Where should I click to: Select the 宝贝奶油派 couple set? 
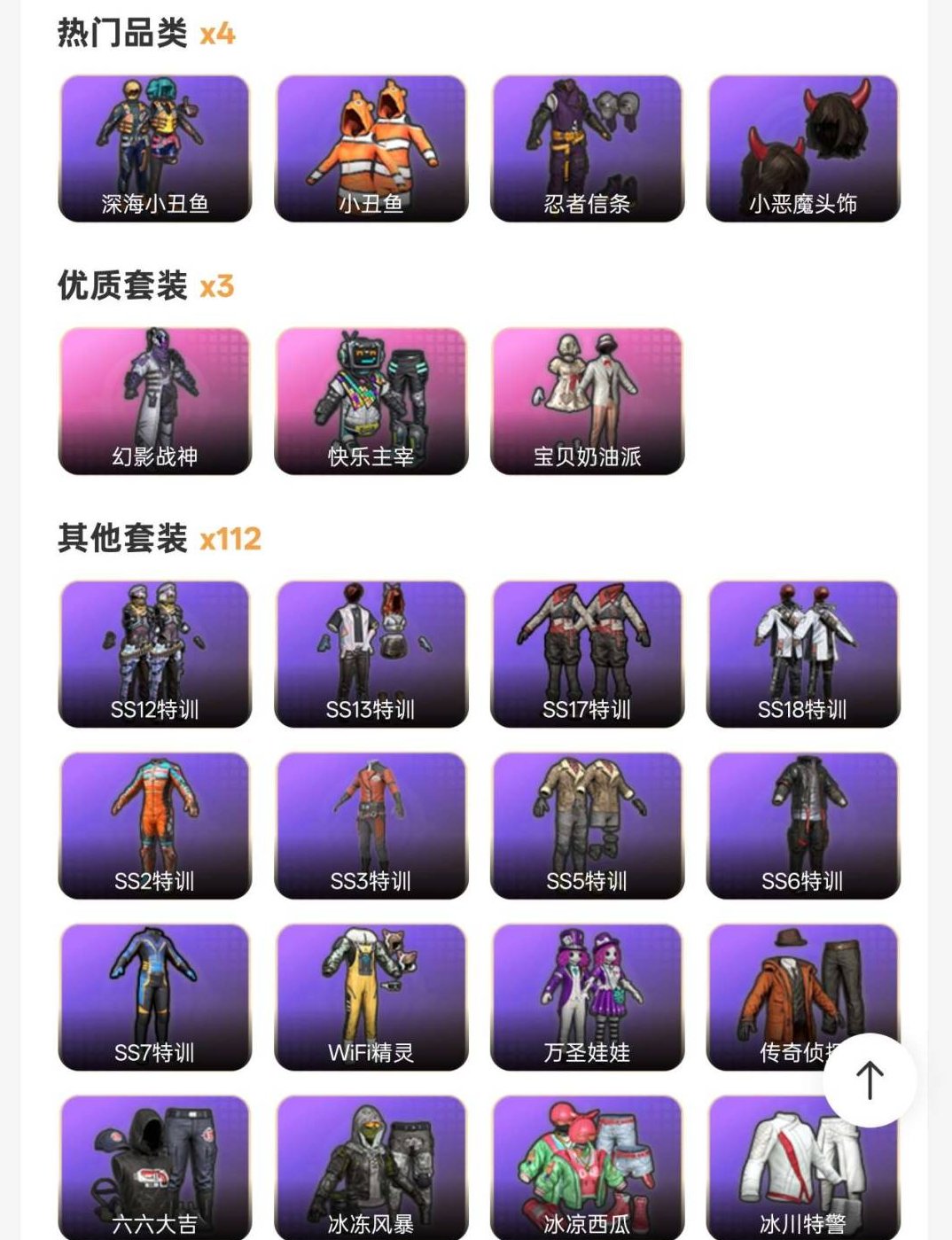pos(588,399)
